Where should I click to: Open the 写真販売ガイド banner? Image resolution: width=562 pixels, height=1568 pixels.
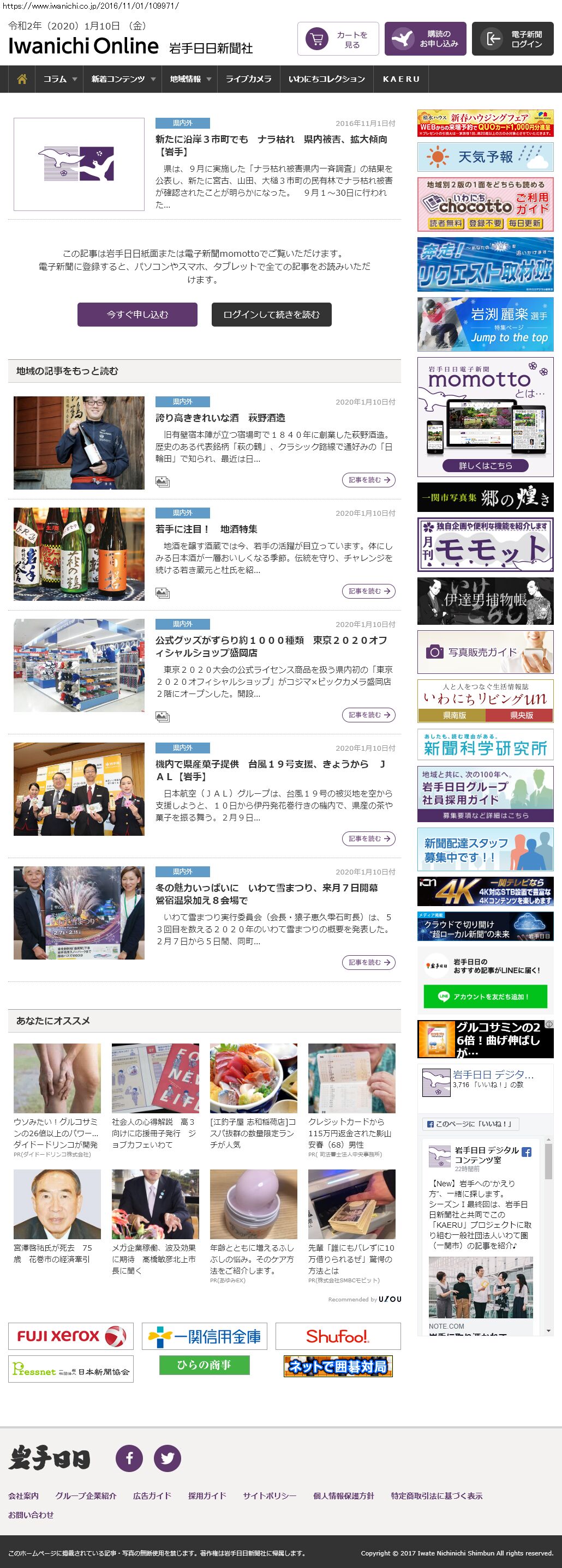pos(485,652)
